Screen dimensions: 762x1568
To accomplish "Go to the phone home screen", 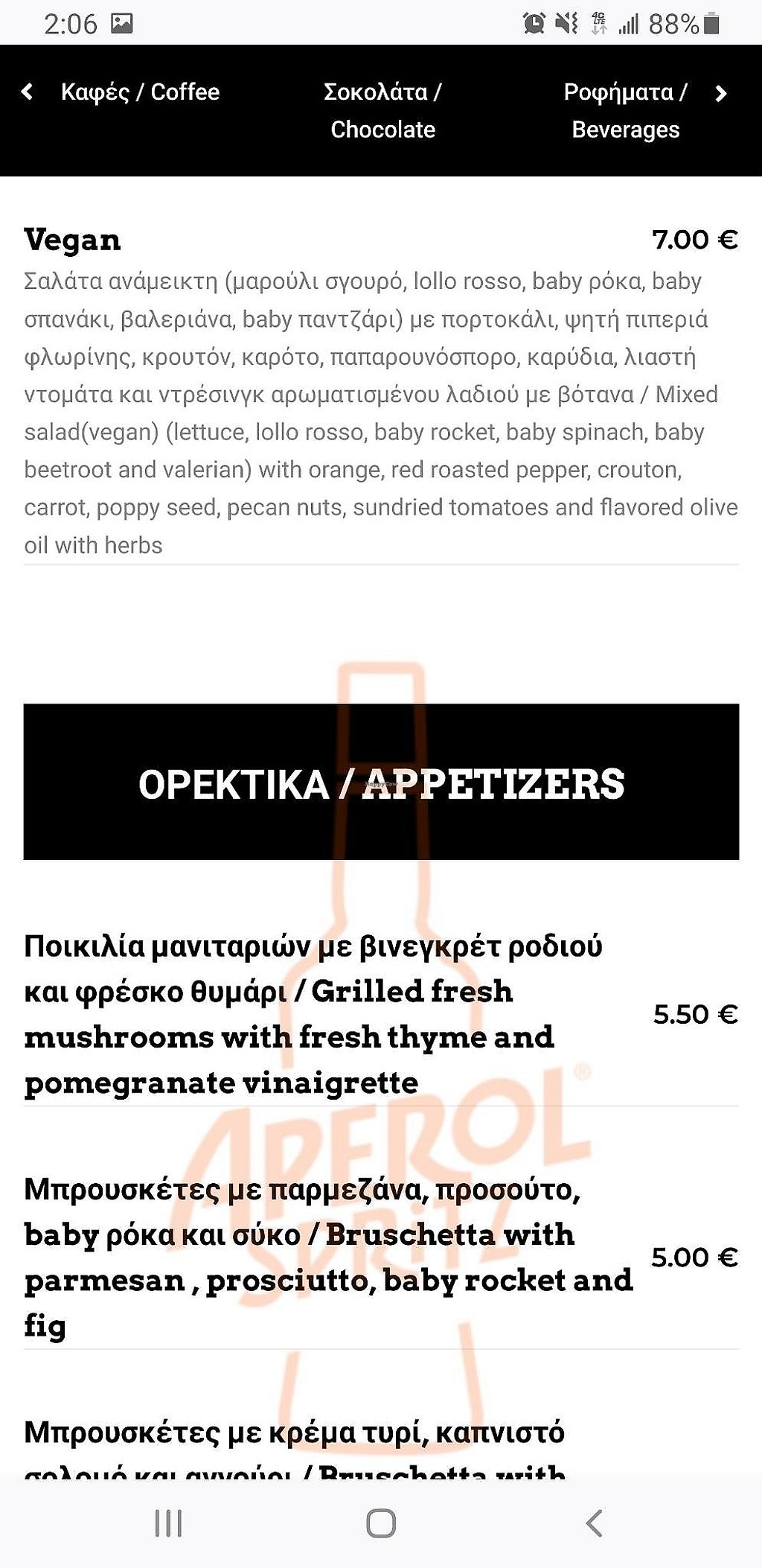I will [381, 1523].
